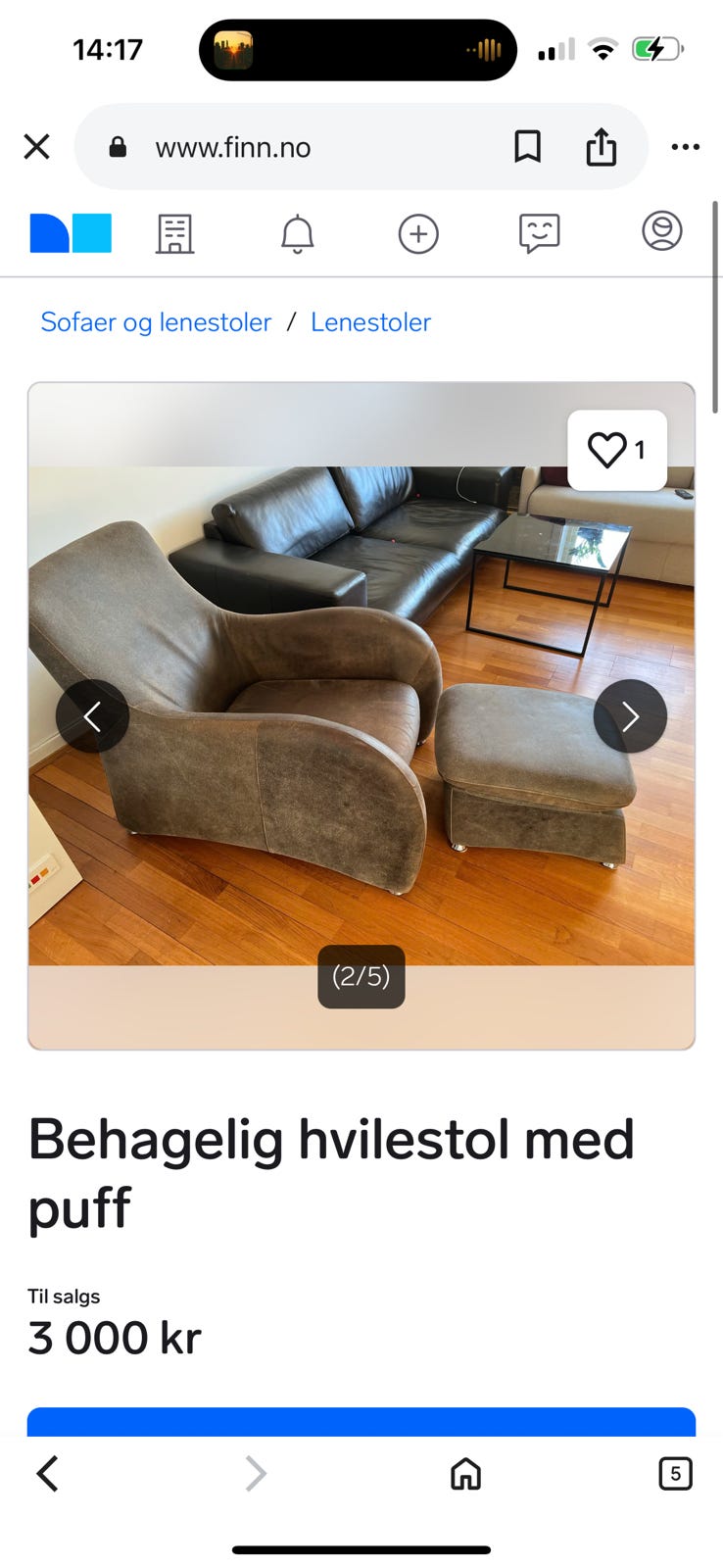
Task: Share this listing using the share icon
Action: tap(602, 147)
